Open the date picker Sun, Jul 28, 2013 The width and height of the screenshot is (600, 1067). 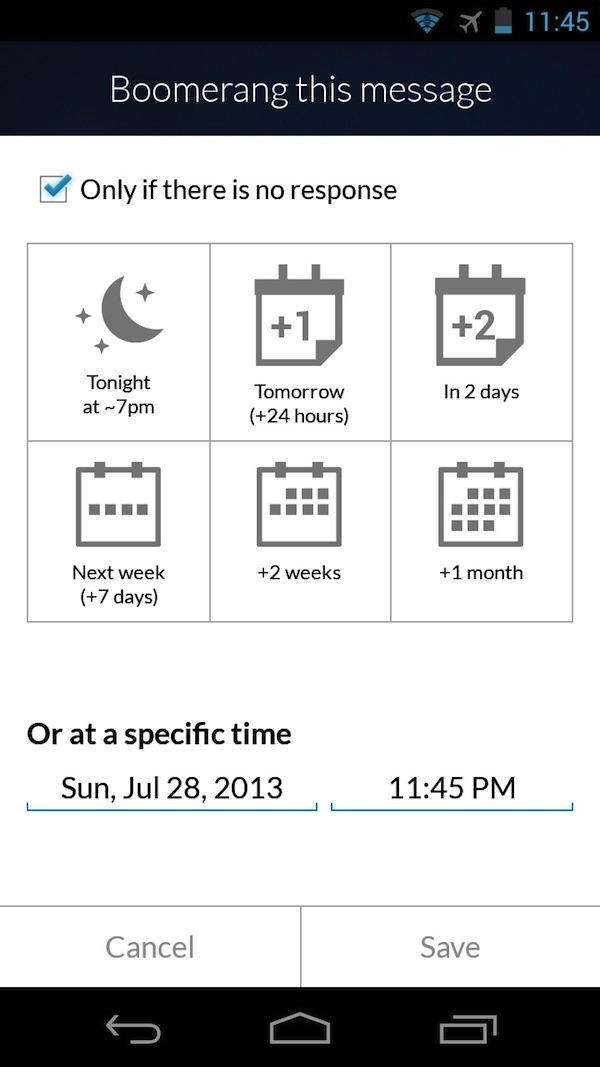coord(171,787)
